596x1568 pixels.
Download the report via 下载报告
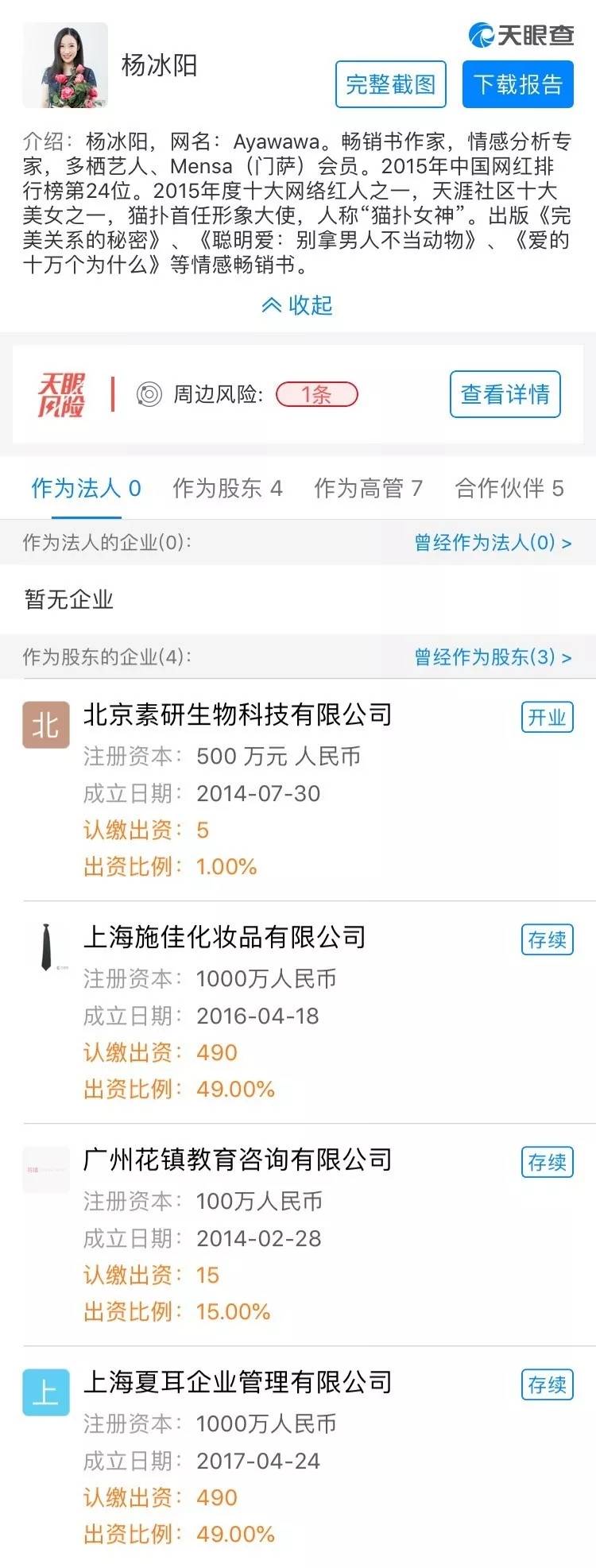pos(518,83)
